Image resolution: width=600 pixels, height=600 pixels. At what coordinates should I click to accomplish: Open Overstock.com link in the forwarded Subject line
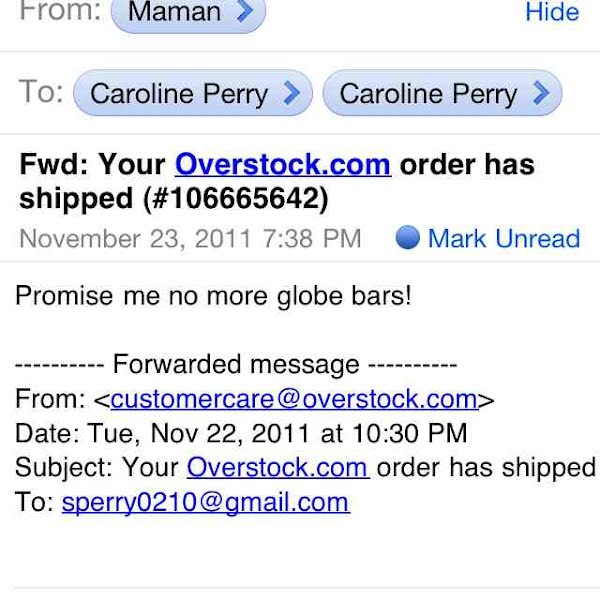click(x=278, y=467)
